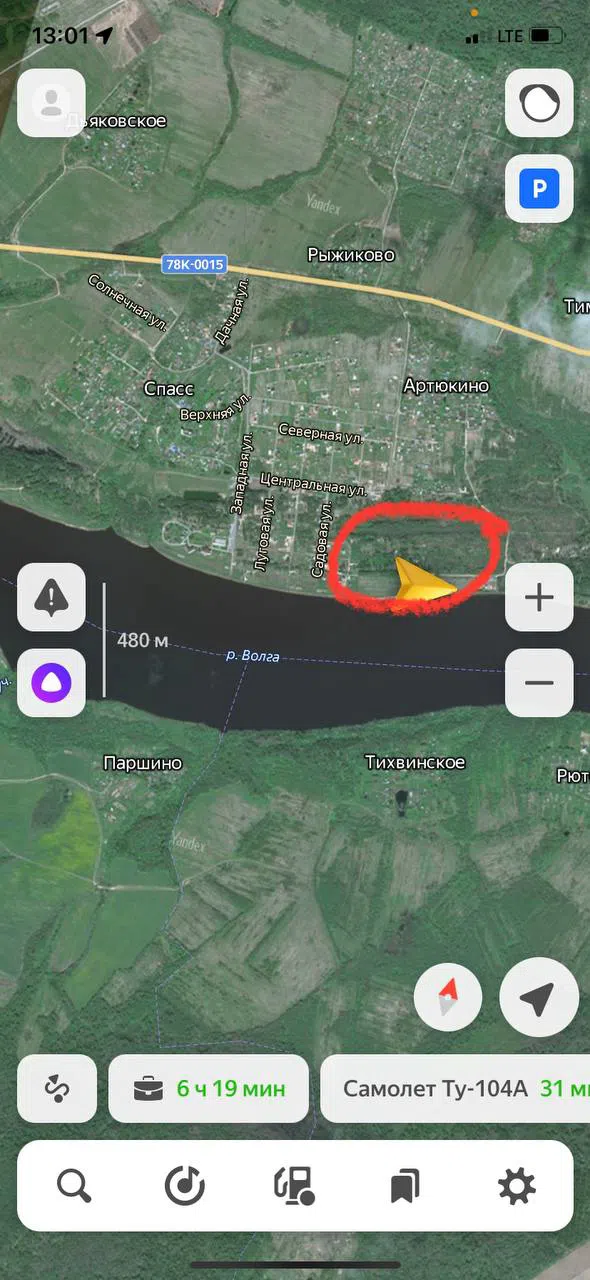Viewport: 590px width, 1280px height.
Task: Report a road event with the warning triangle
Action: pos(51,597)
